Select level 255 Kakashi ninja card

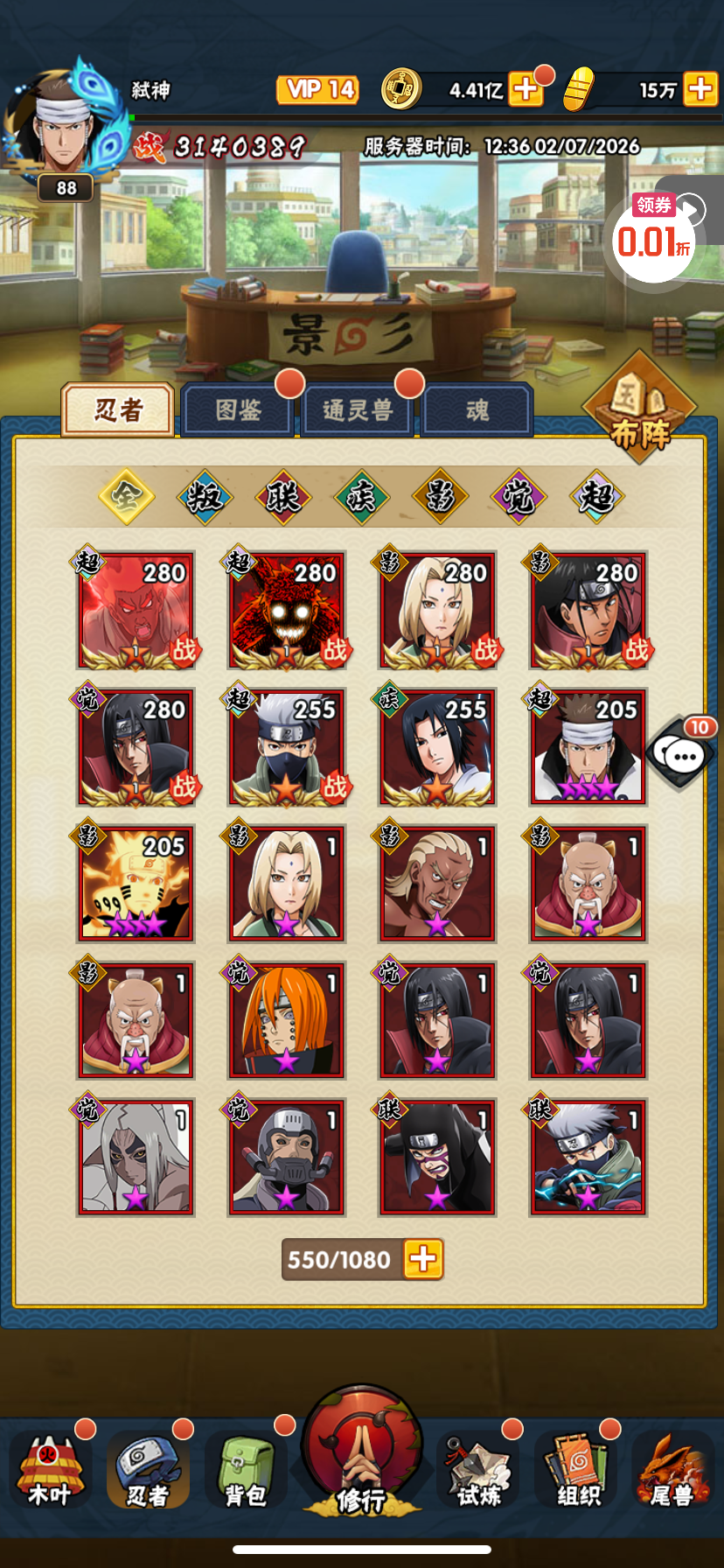[287, 747]
